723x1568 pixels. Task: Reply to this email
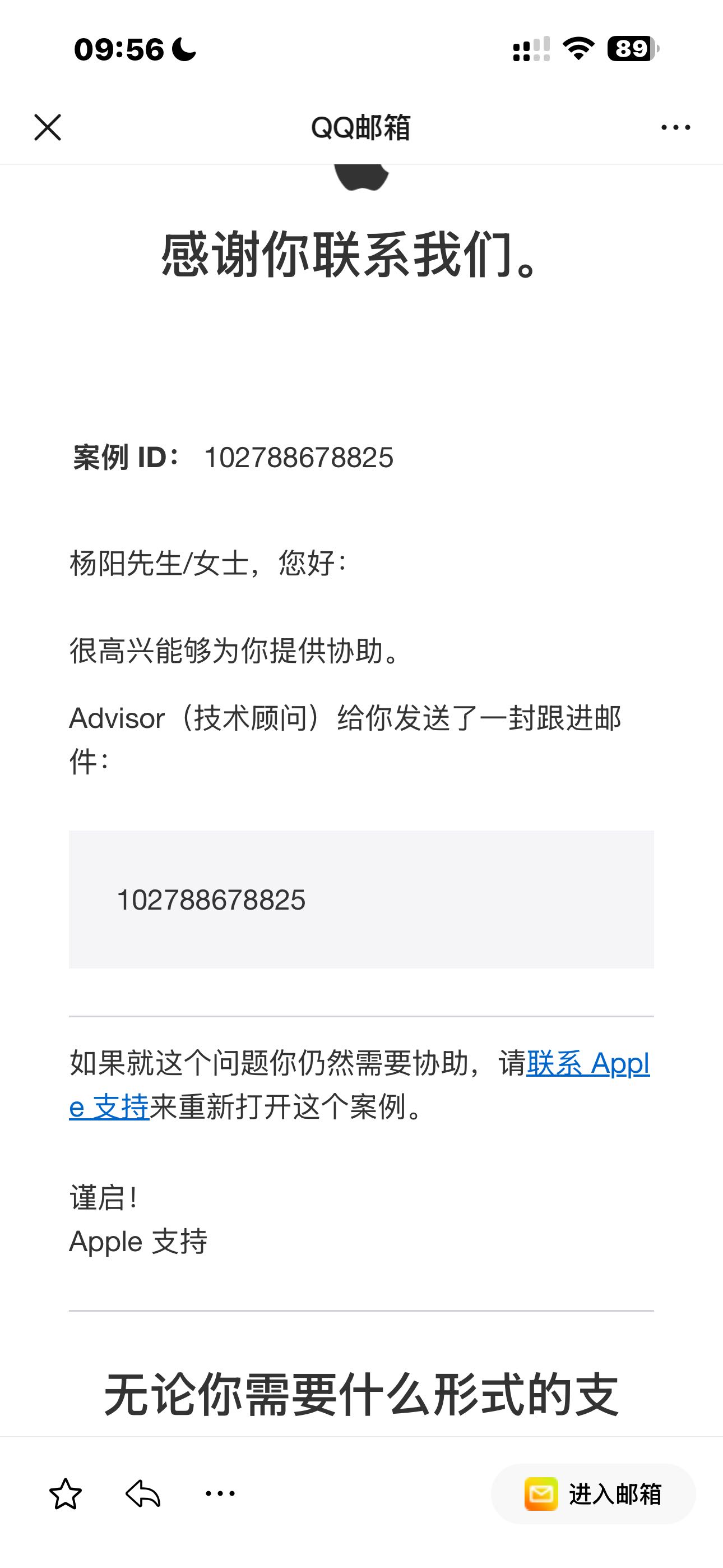143,1494
